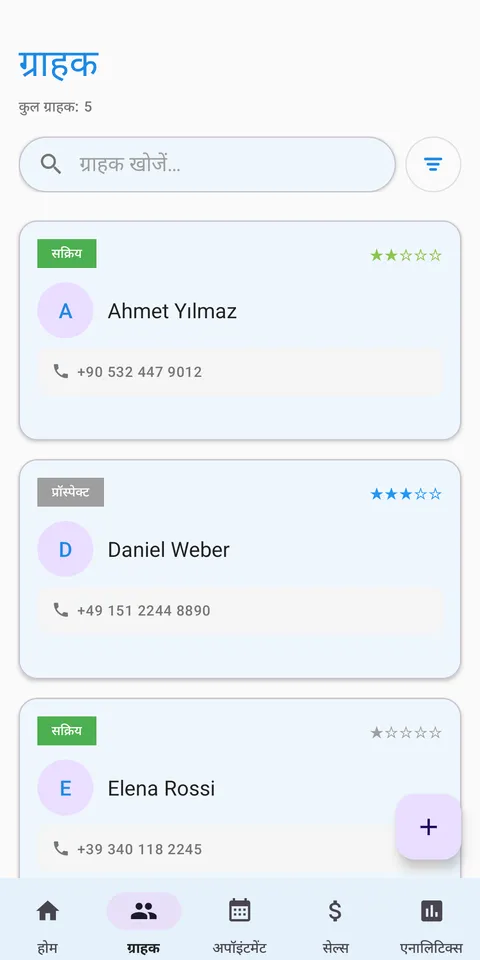Tap the ग्राहक खोजें search field
This screenshot has height=960, width=480.
[x=207, y=164]
